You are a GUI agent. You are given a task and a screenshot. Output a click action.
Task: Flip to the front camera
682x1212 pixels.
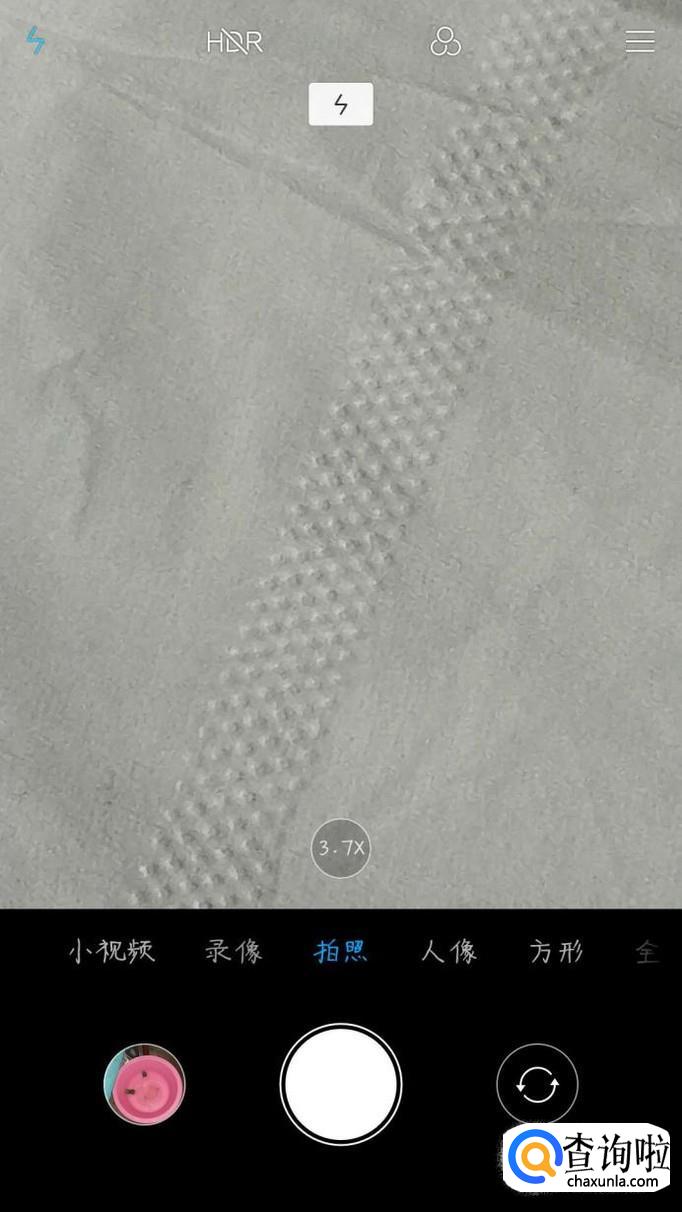[537, 1085]
